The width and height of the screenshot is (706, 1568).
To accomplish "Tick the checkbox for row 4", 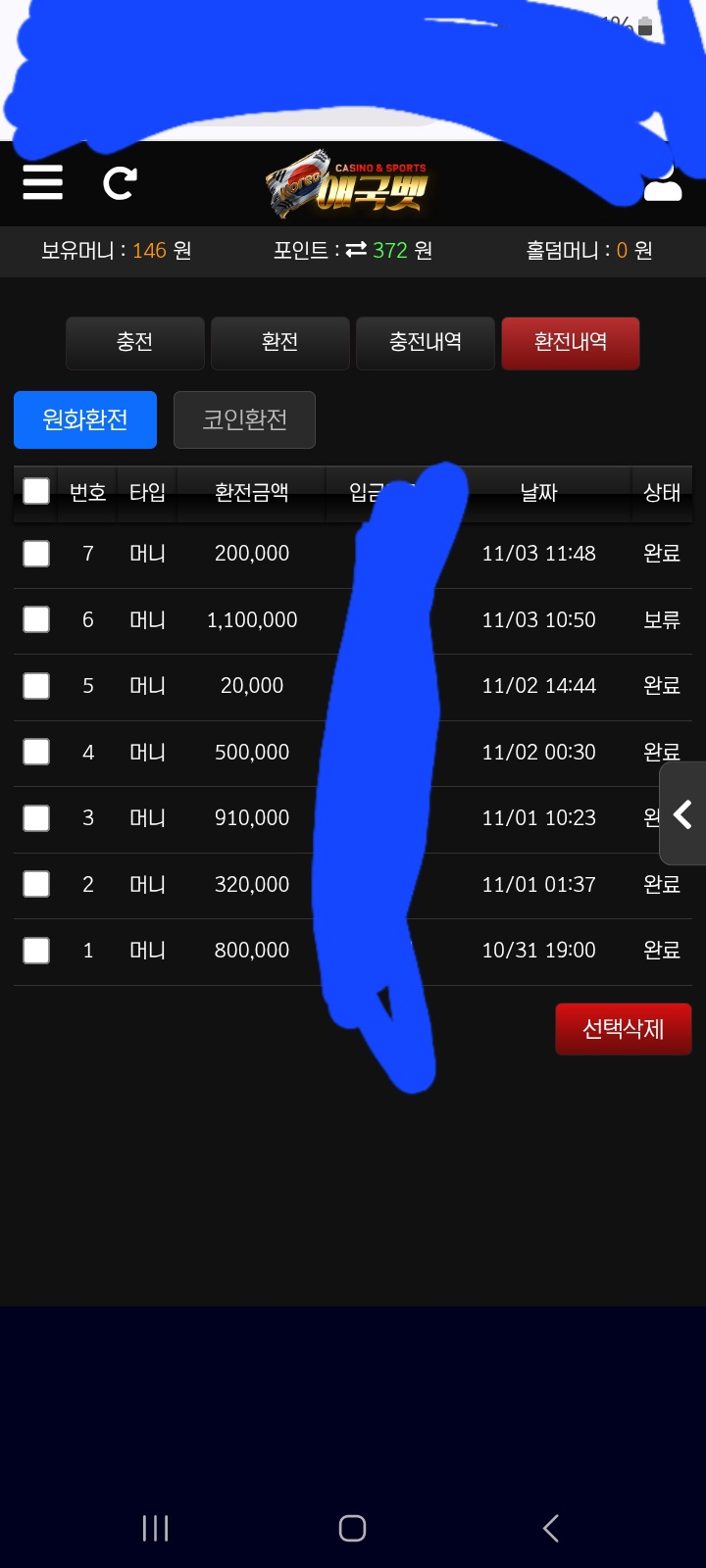I will click(x=36, y=752).
